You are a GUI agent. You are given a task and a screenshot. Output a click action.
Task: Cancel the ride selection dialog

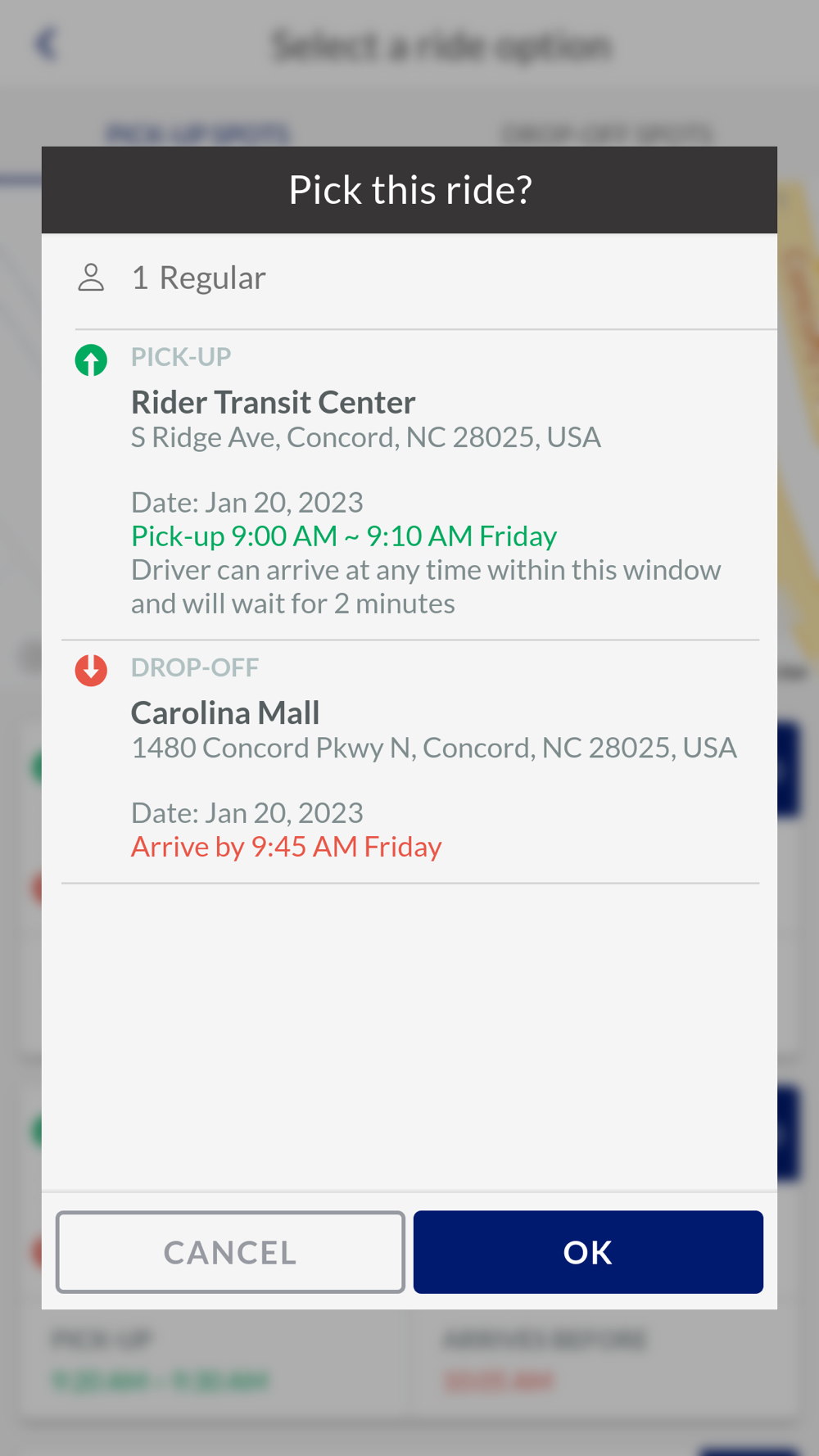(230, 1251)
